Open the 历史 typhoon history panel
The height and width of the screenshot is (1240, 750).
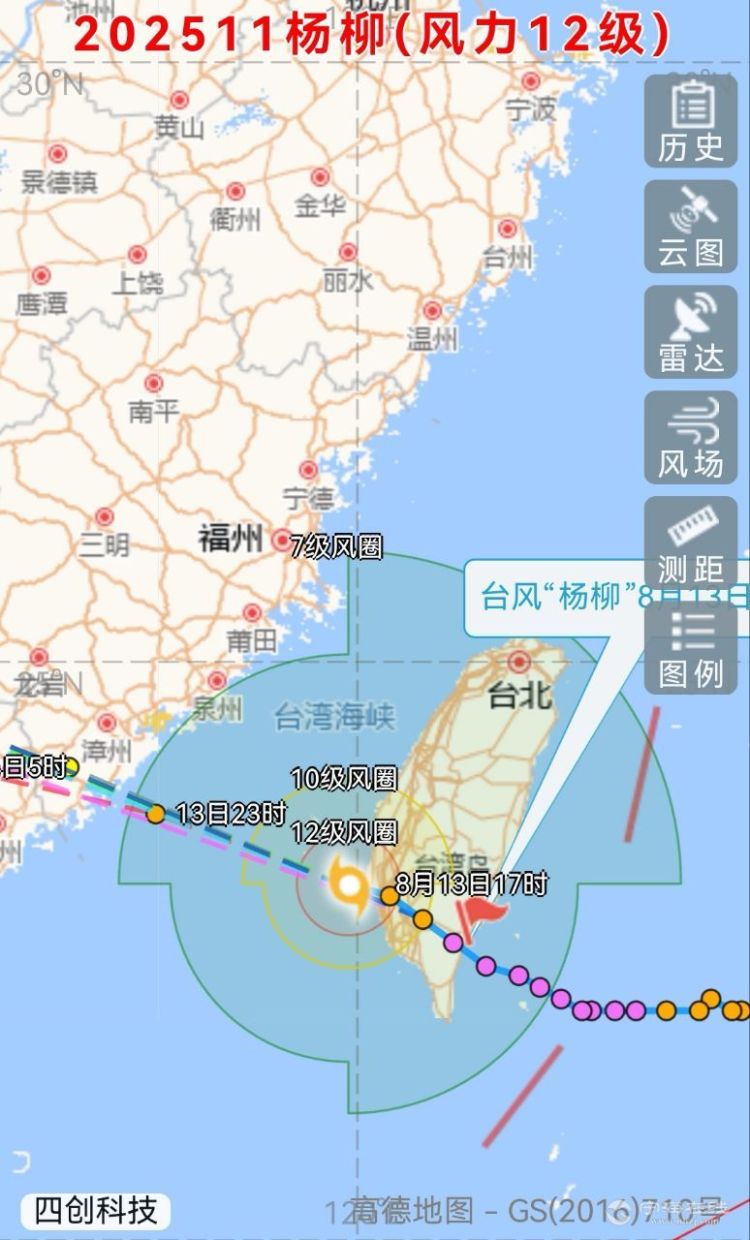coord(691,121)
